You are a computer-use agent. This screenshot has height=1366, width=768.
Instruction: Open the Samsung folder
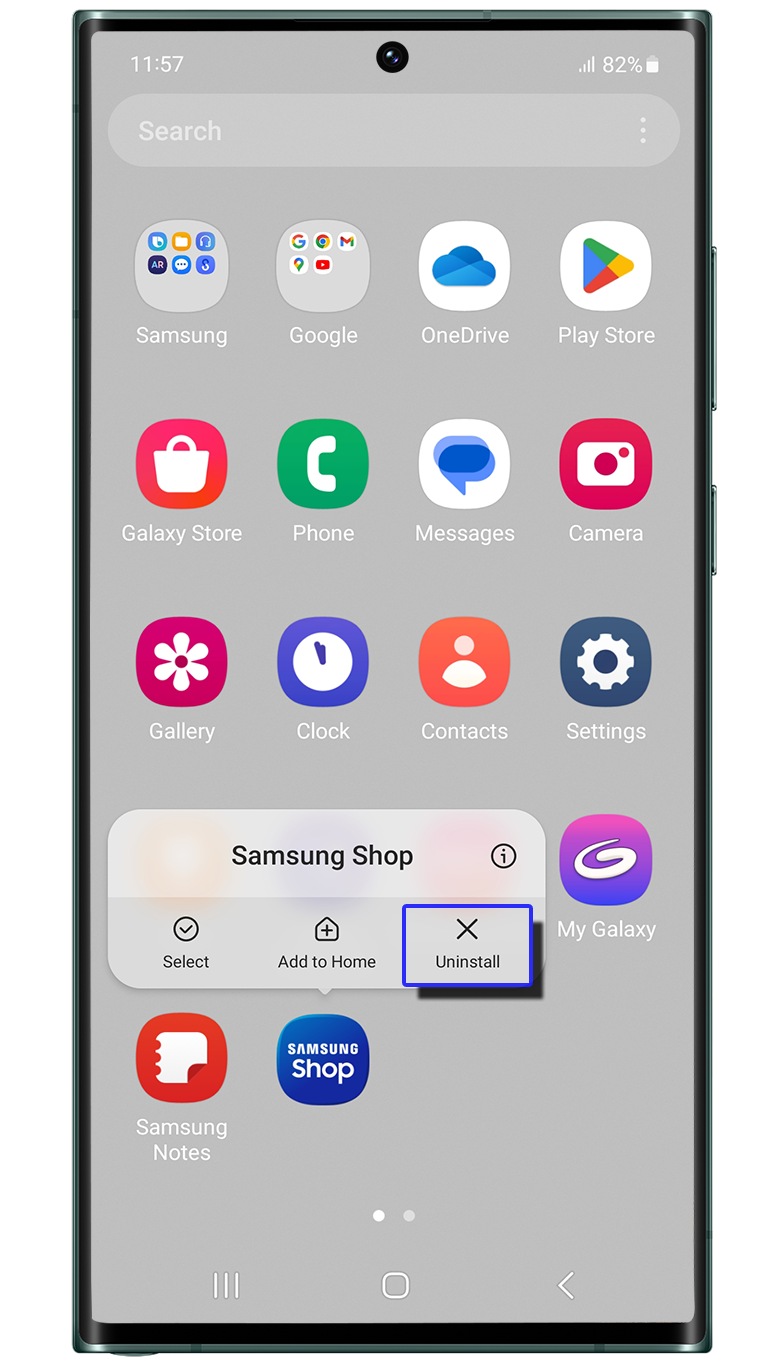tap(181, 267)
